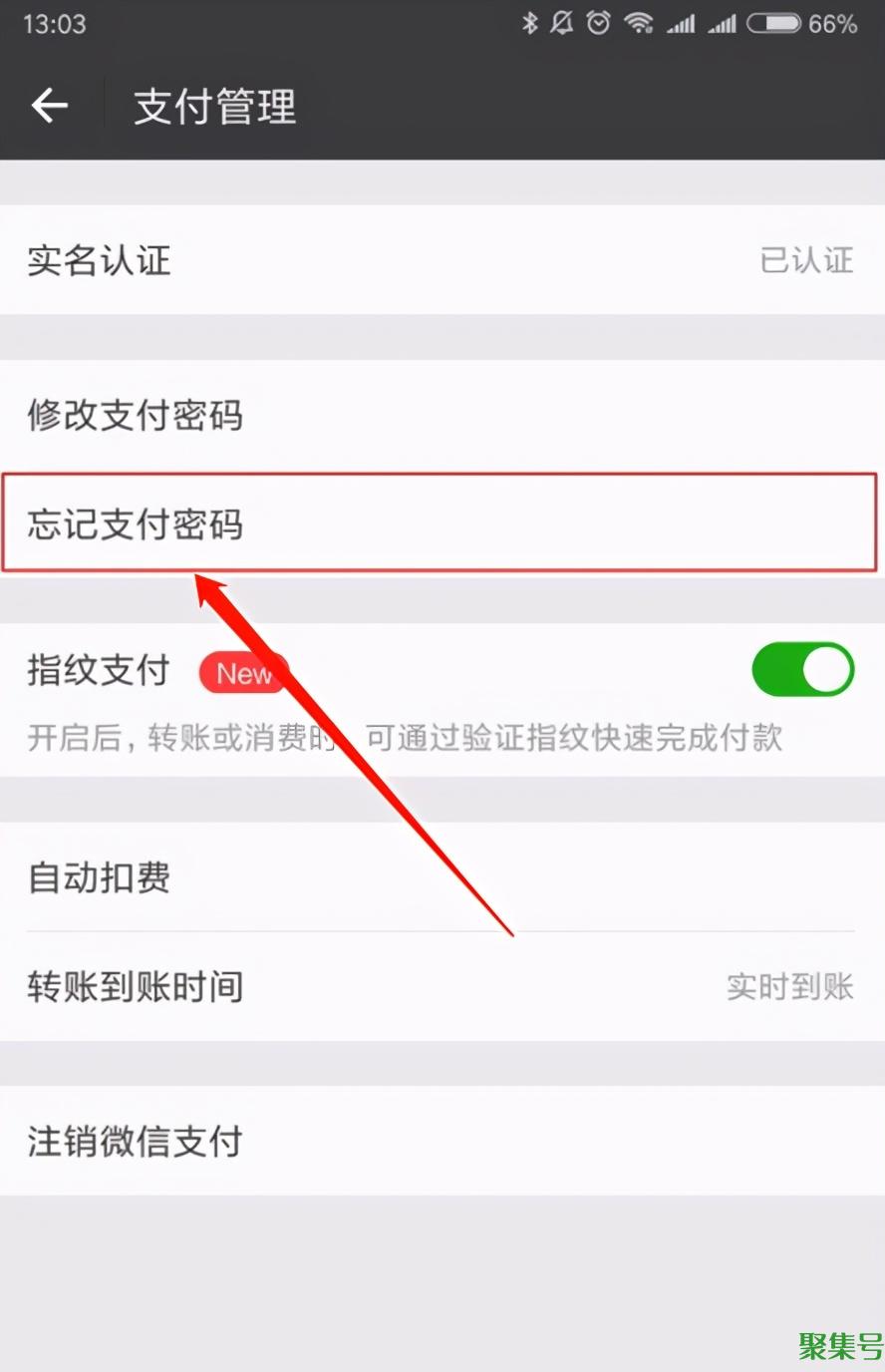Open 自动扣费 settings

(442, 877)
